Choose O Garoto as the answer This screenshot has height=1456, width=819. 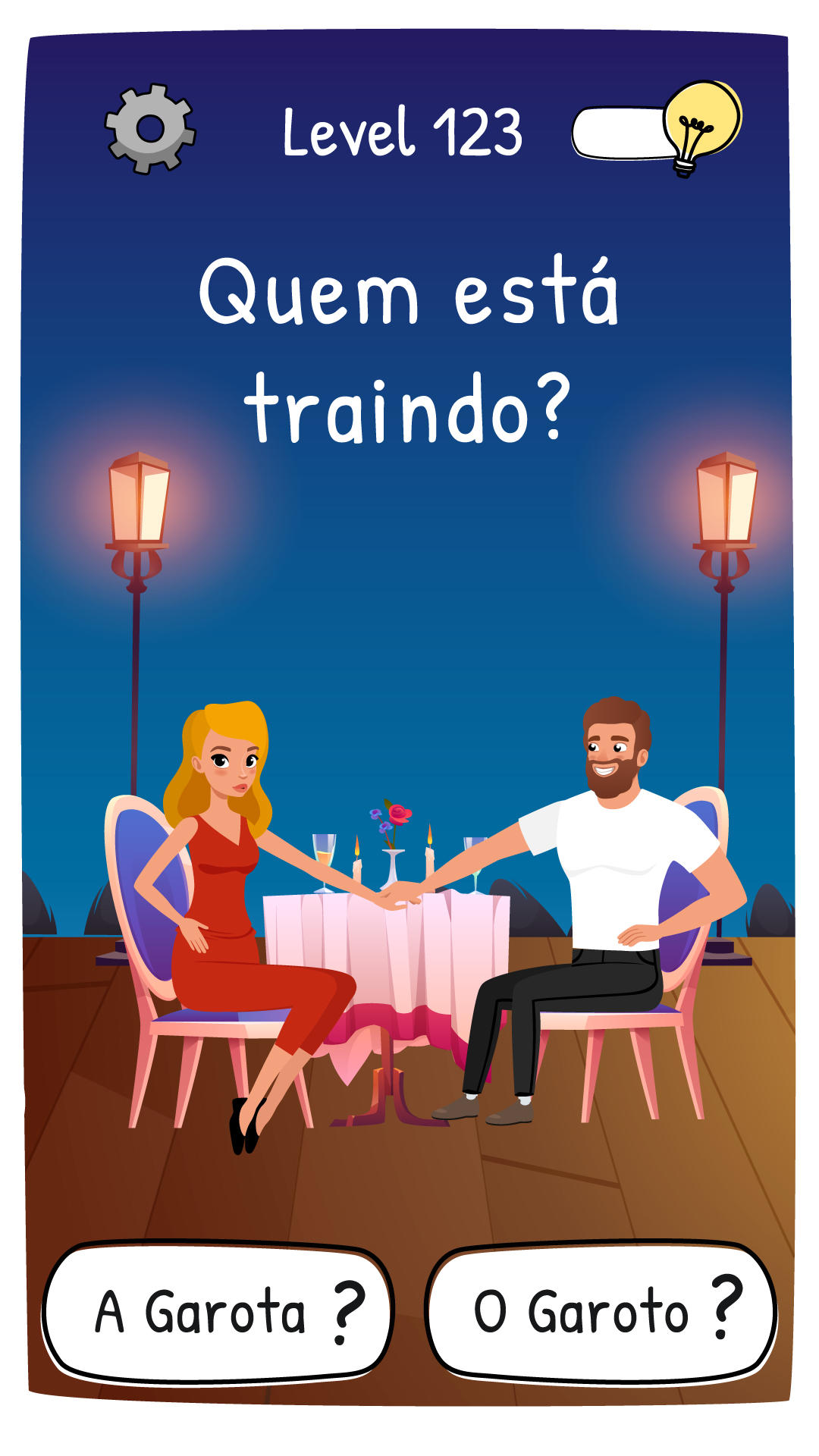click(601, 1312)
